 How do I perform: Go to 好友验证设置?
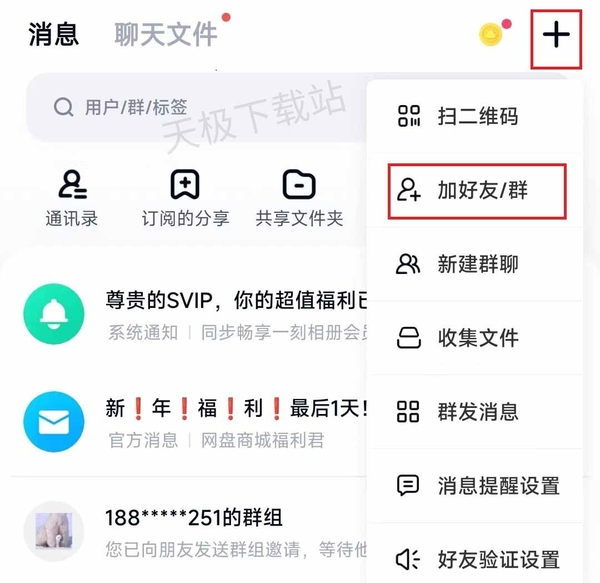point(477,559)
